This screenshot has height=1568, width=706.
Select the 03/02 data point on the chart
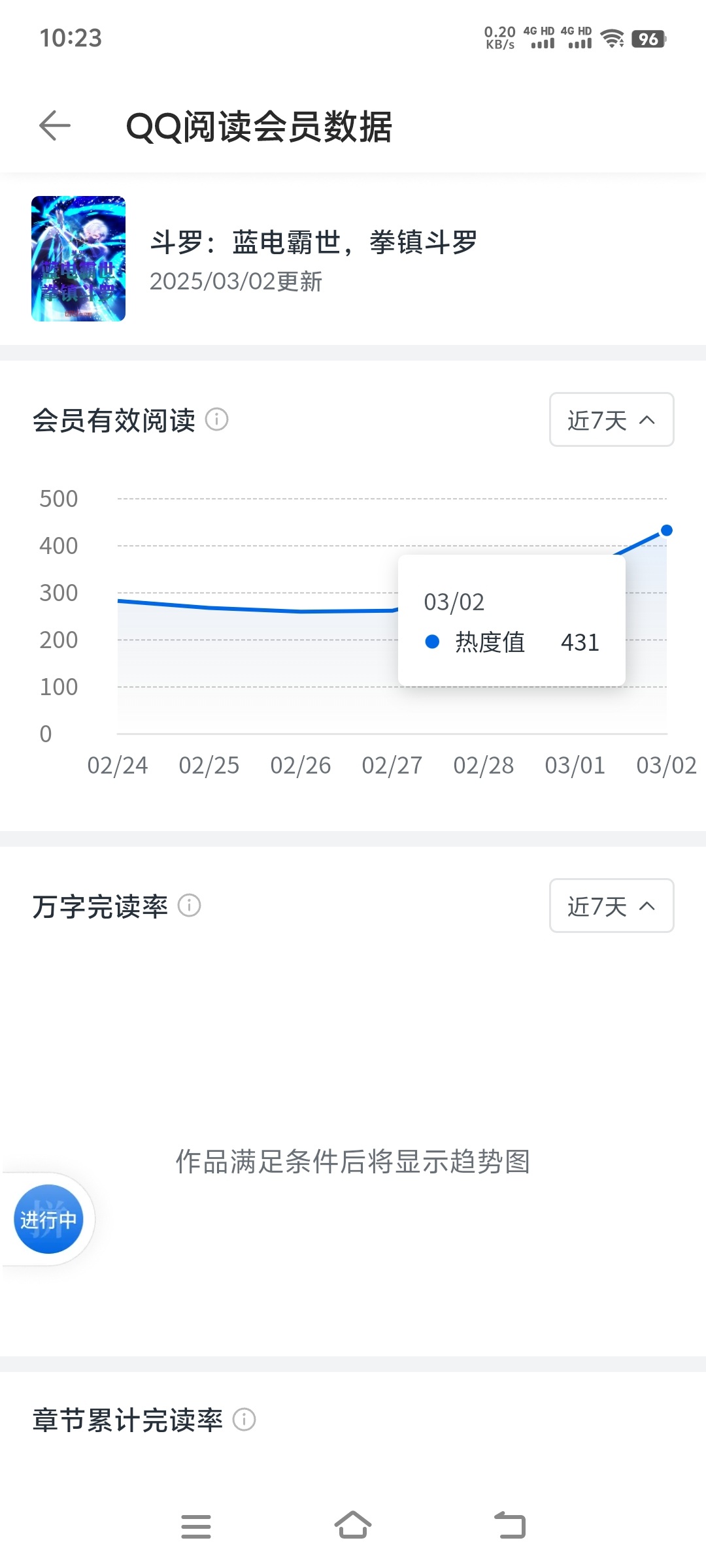tap(666, 531)
